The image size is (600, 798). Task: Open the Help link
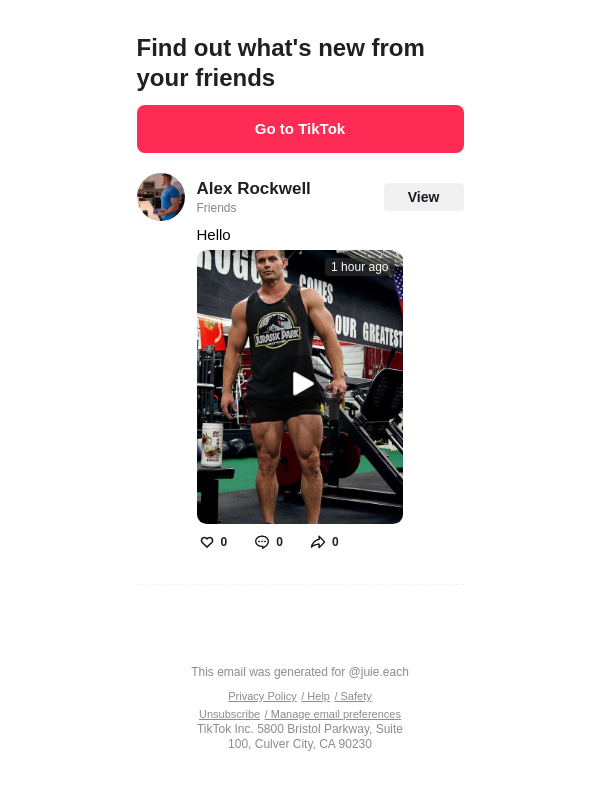tap(317, 696)
